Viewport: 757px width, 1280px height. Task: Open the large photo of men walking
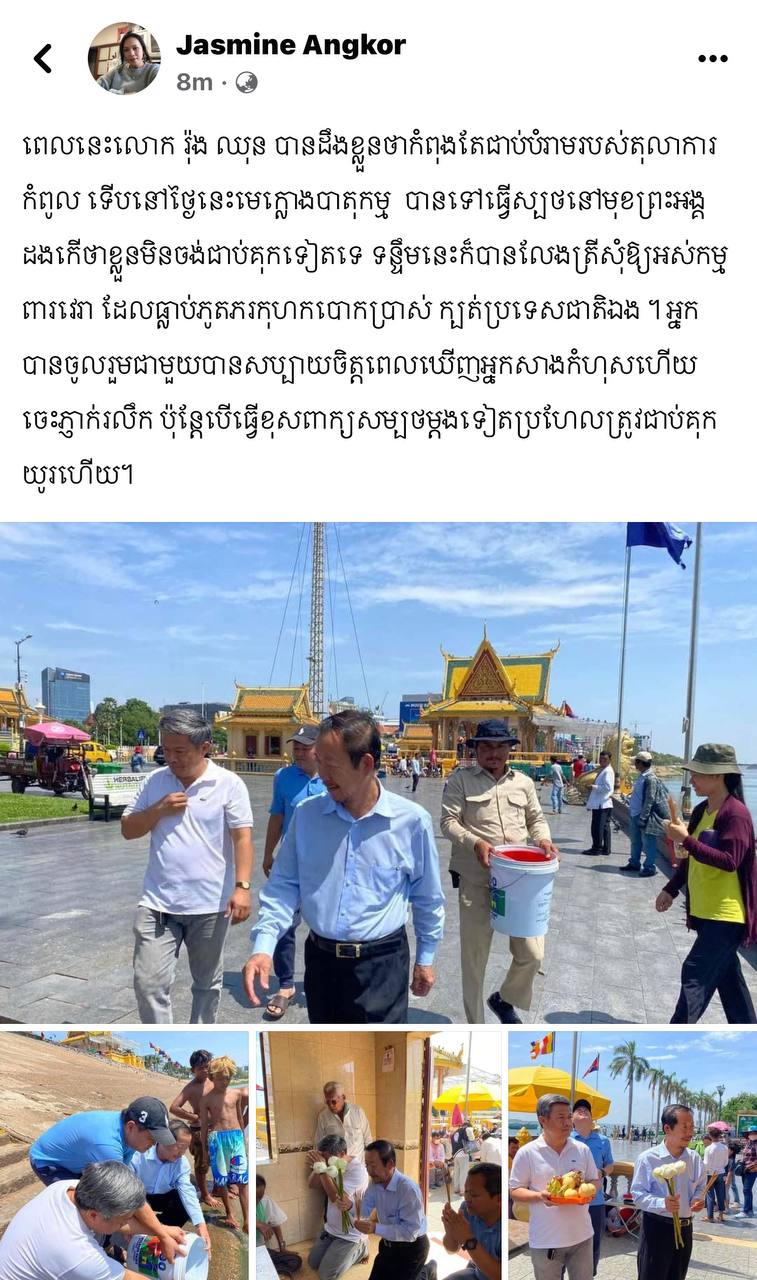tap(378, 772)
